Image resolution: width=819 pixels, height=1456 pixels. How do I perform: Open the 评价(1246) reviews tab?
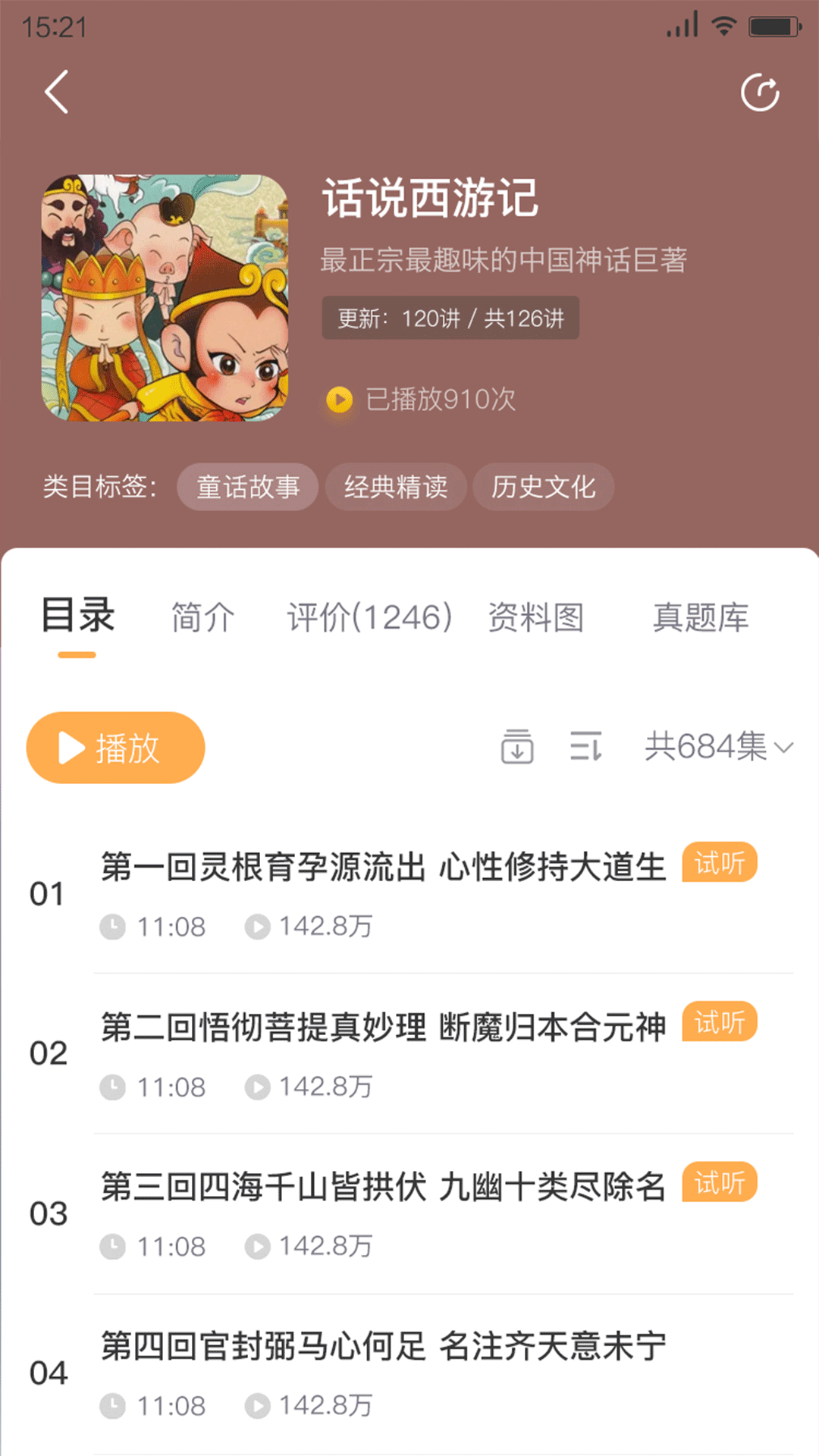click(x=369, y=617)
